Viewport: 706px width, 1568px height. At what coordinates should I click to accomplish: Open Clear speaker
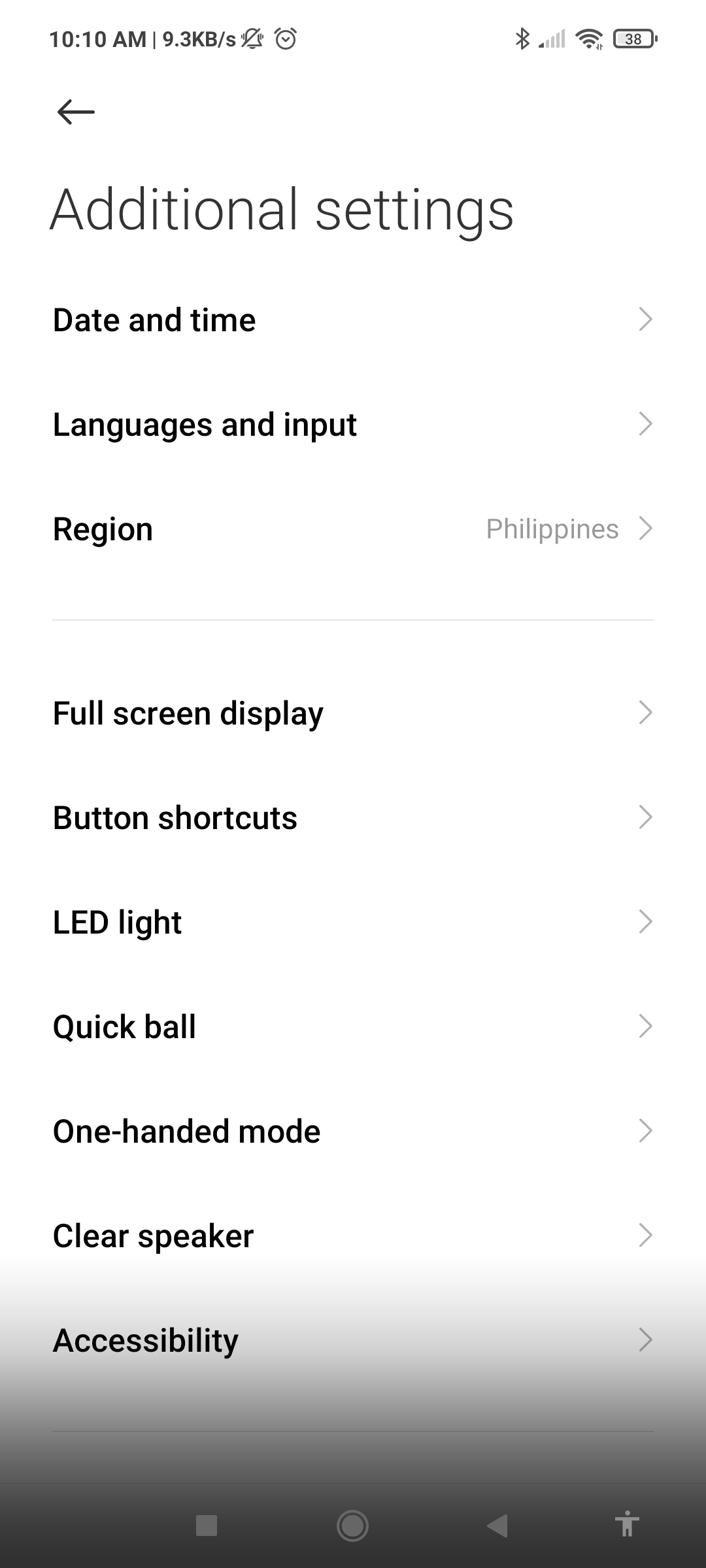pos(353,1235)
